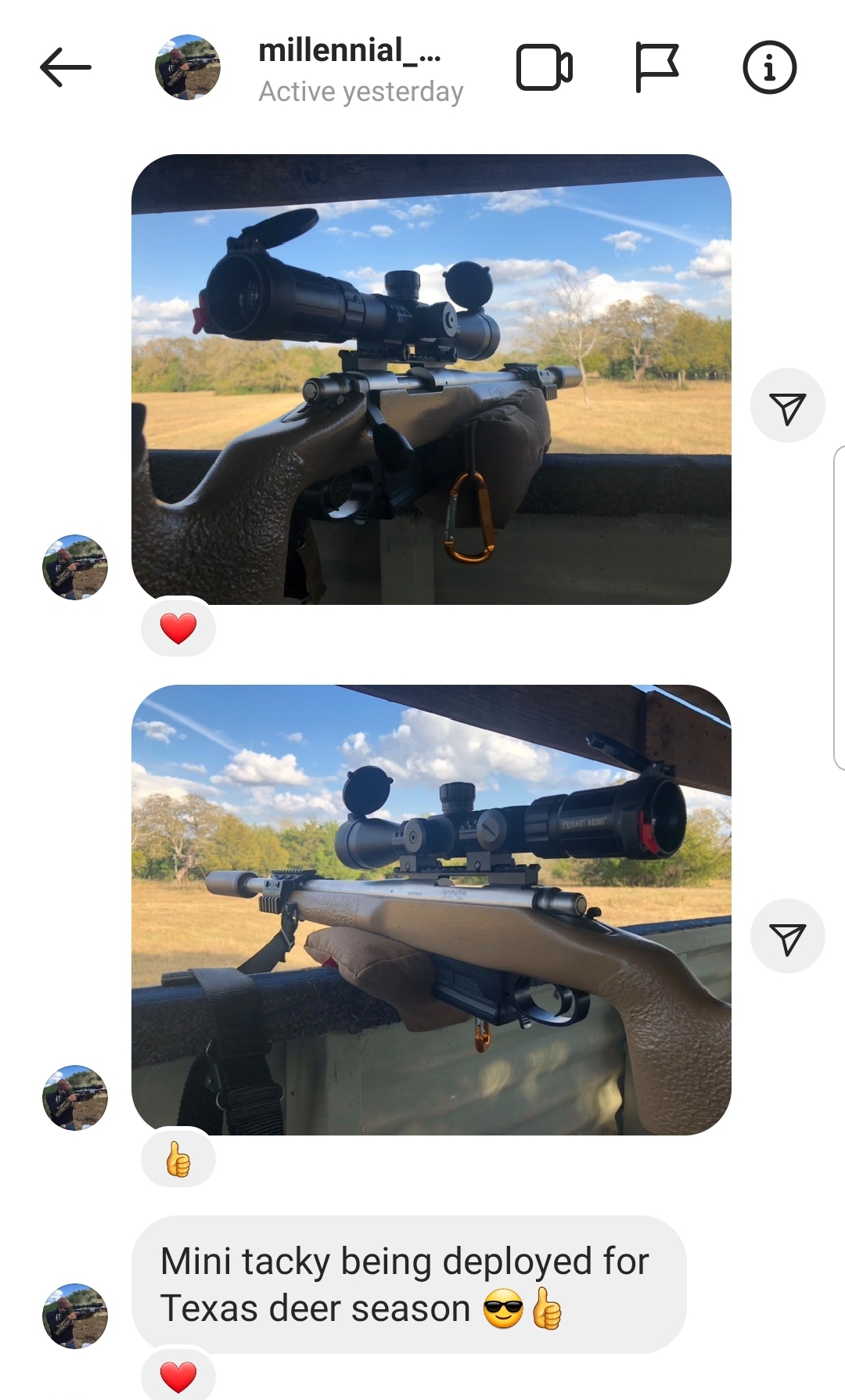The width and height of the screenshot is (845, 1400).
Task: Go back using the arrow icon
Action: tap(66, 67)
